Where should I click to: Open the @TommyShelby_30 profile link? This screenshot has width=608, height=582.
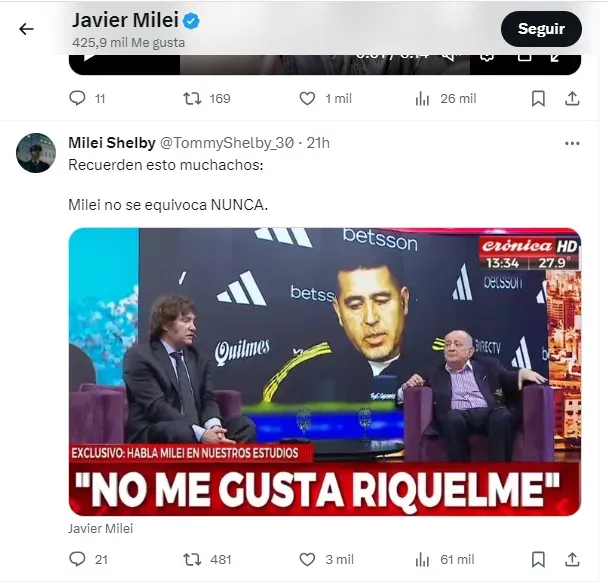tap(227, 144)
